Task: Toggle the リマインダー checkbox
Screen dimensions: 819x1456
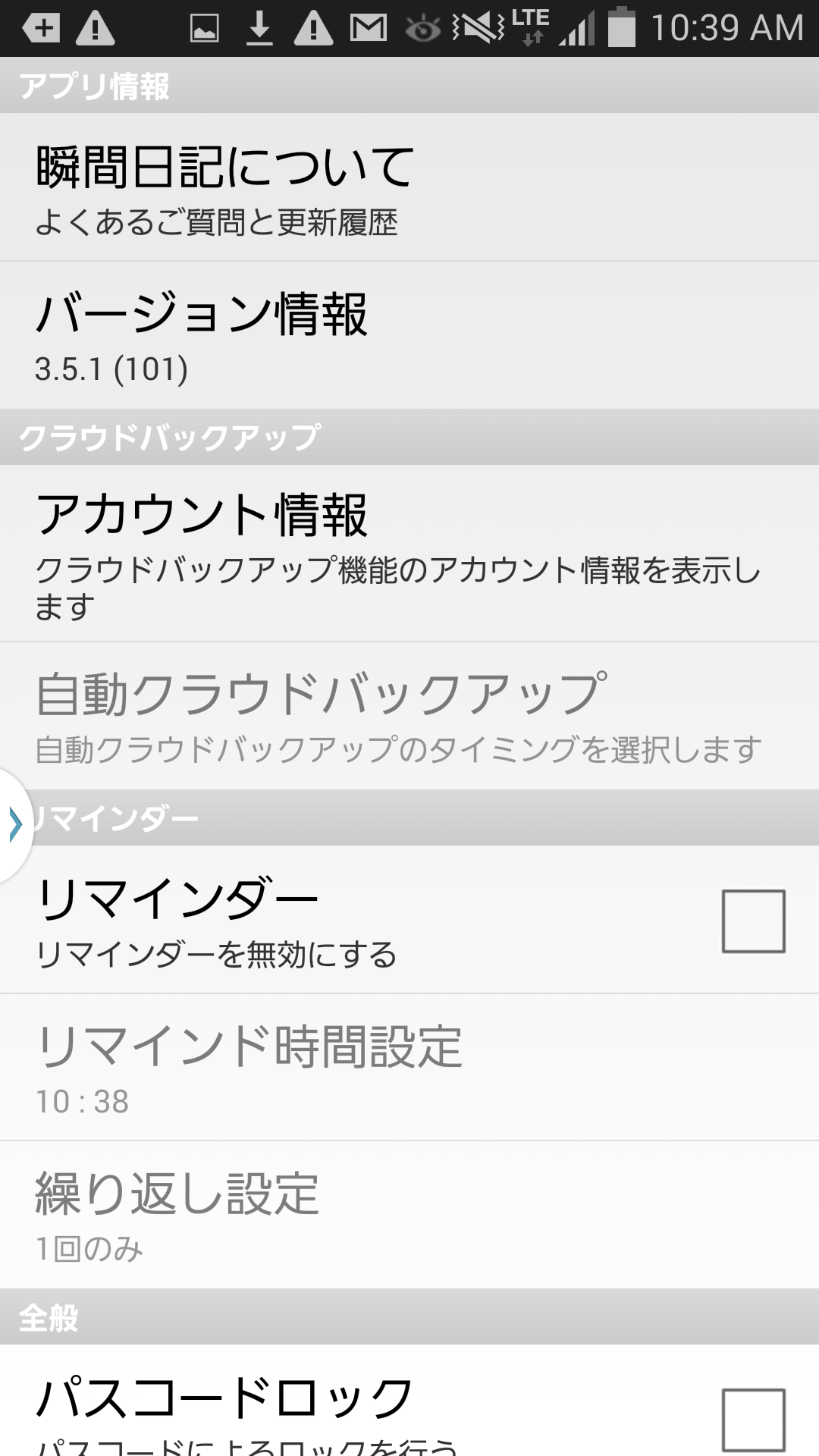Action: pos(753,921)
